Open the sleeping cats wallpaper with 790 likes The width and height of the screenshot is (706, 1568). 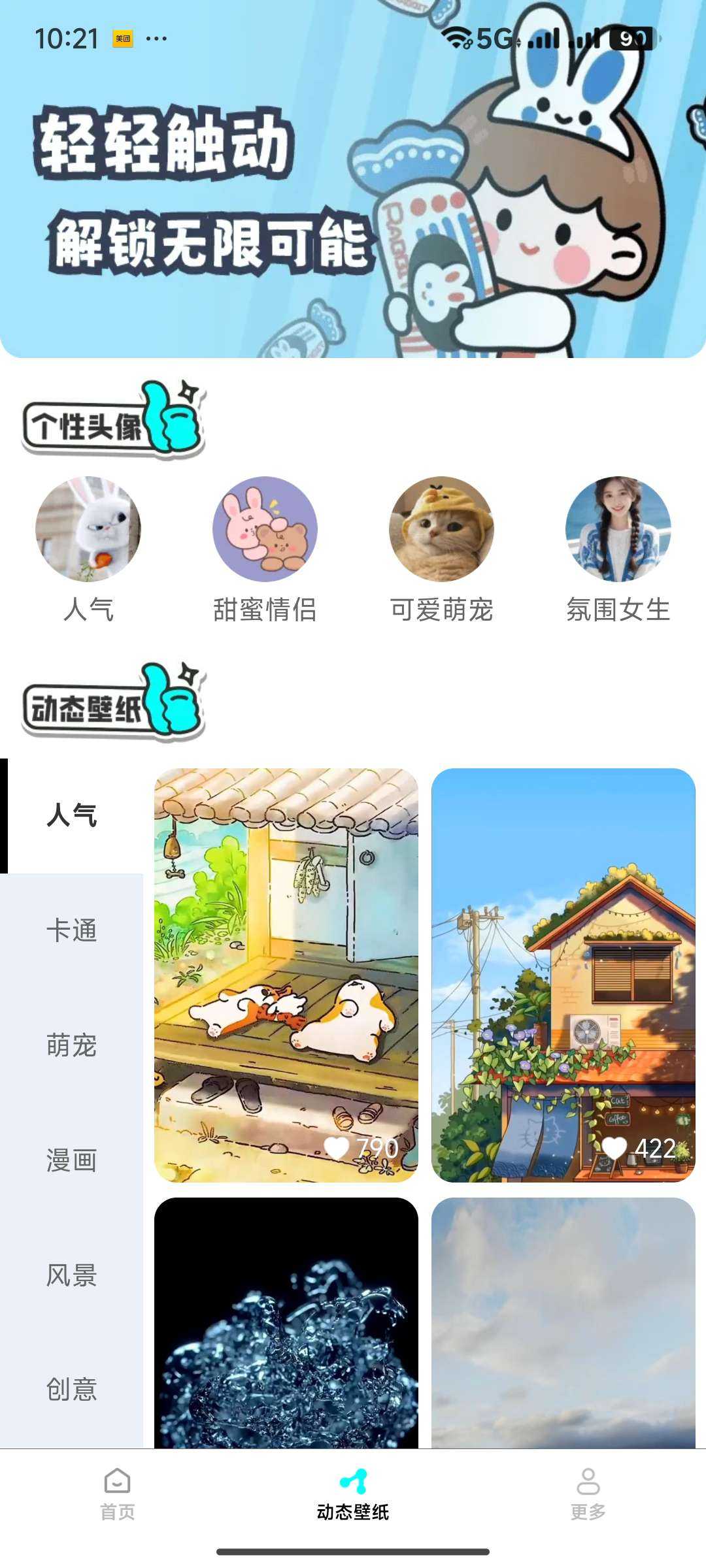(x=286, y=975)
